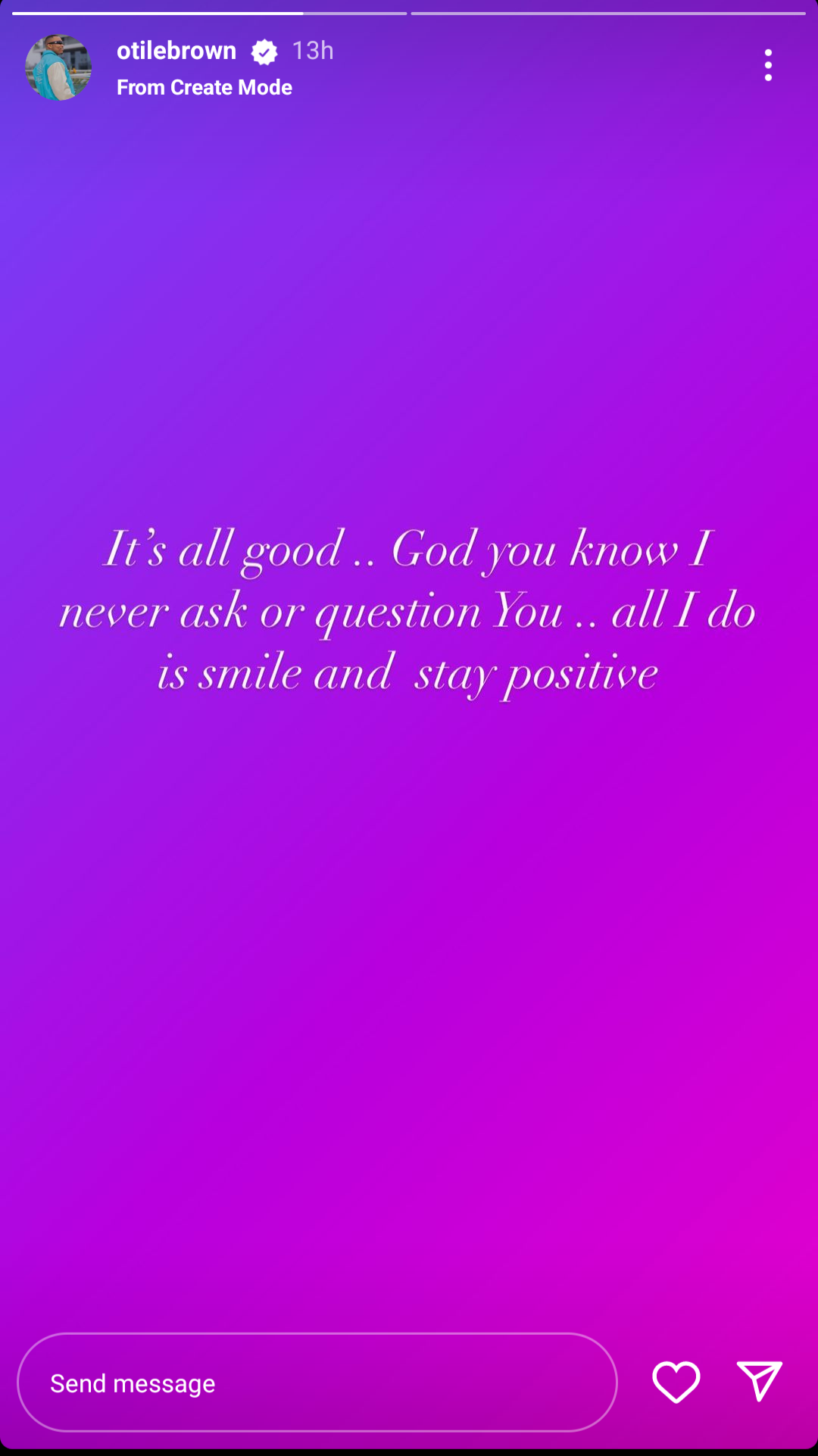The image size is (818, 1456).
Task: Open otilebrown's profile picture
Action: coord(58,67)
